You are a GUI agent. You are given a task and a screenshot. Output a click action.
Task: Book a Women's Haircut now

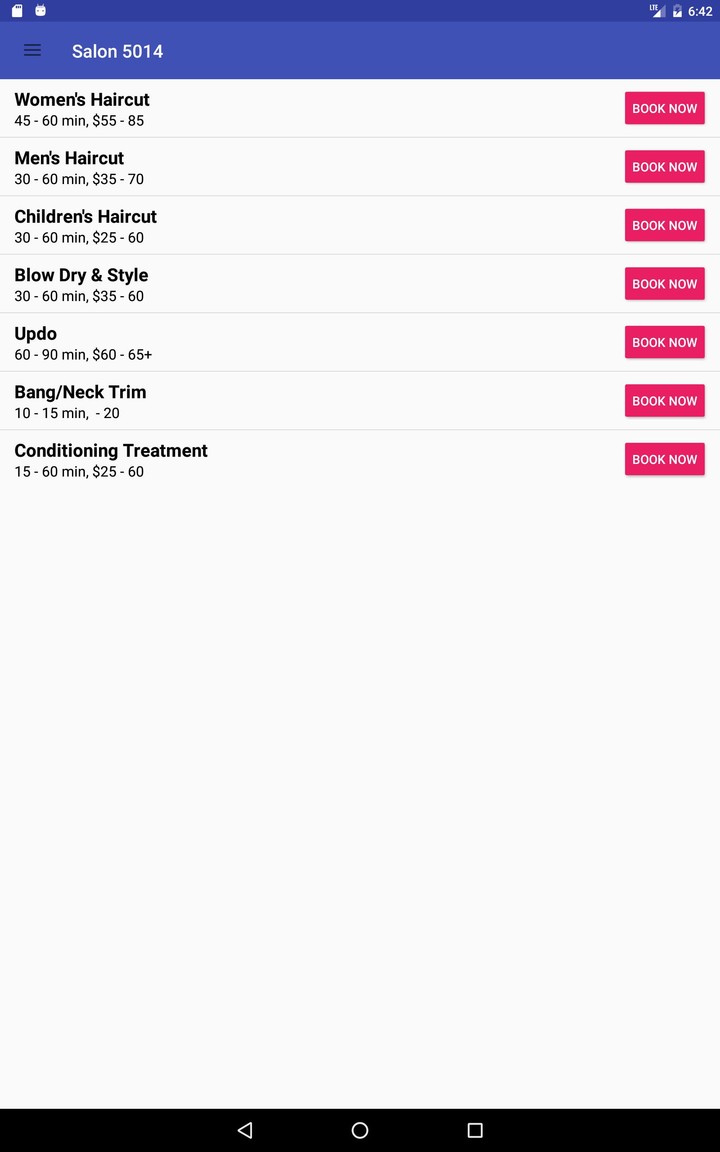click(x=664, y=108)
